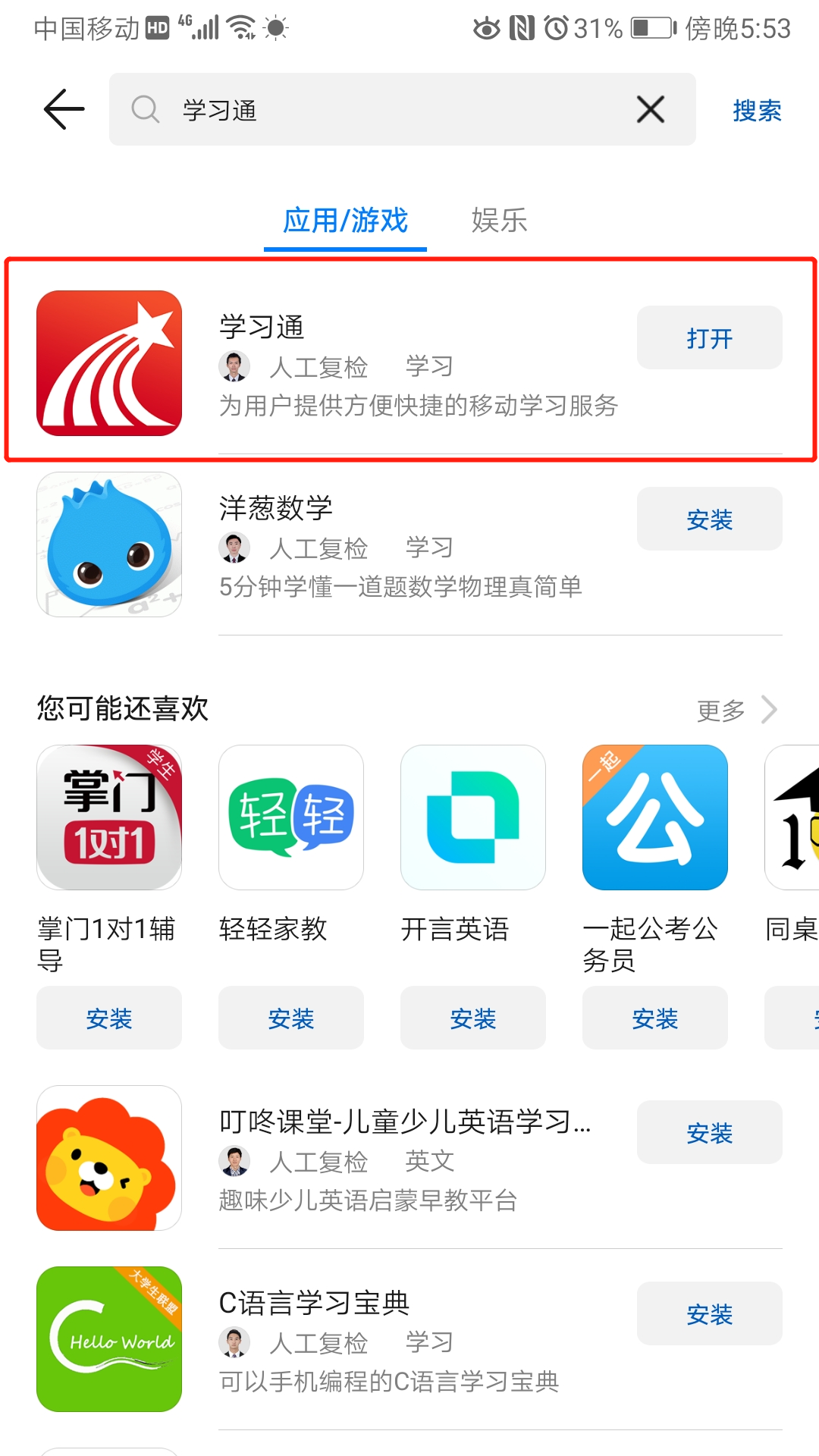
Task: Select the 应用/游戏 tab
Action: pos(345,221)
